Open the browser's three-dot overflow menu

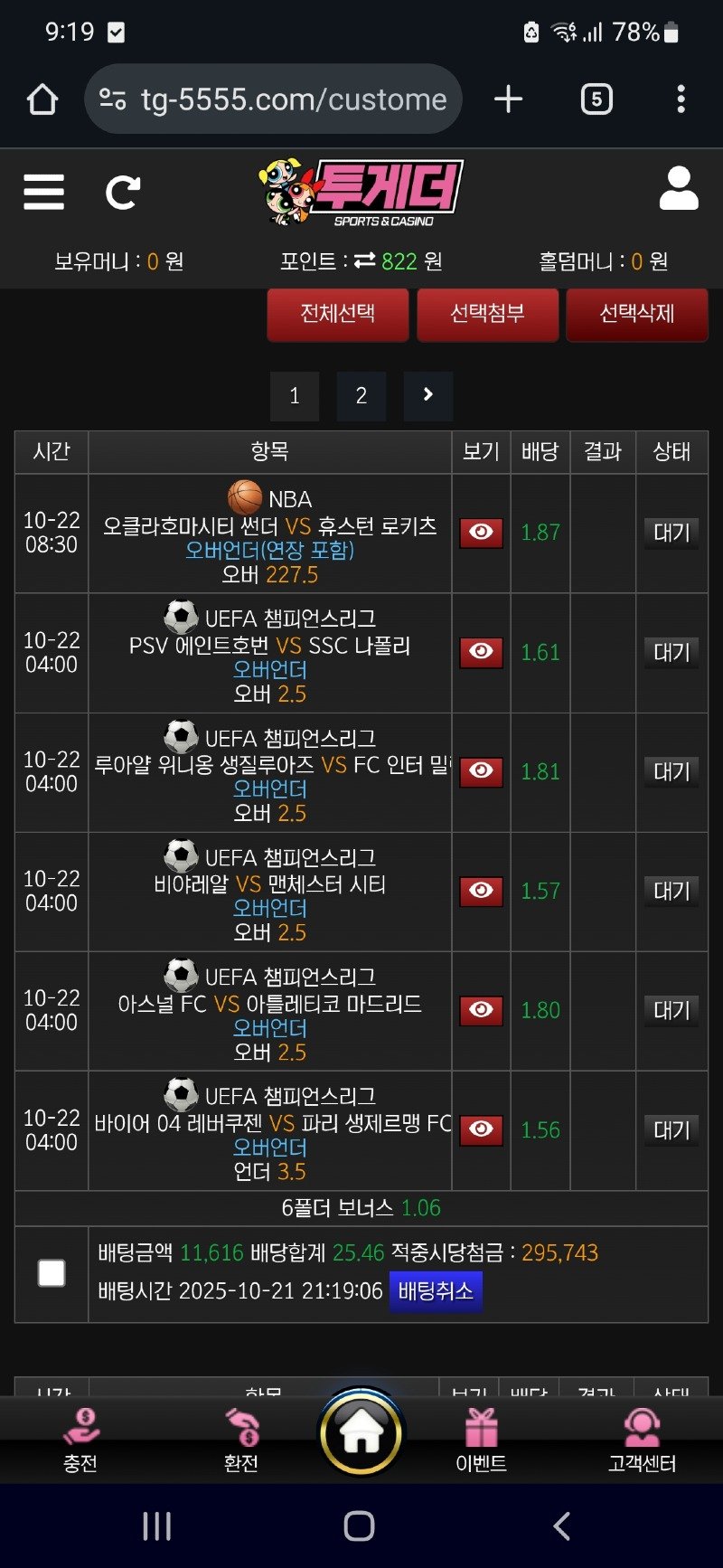click(681, 99)
